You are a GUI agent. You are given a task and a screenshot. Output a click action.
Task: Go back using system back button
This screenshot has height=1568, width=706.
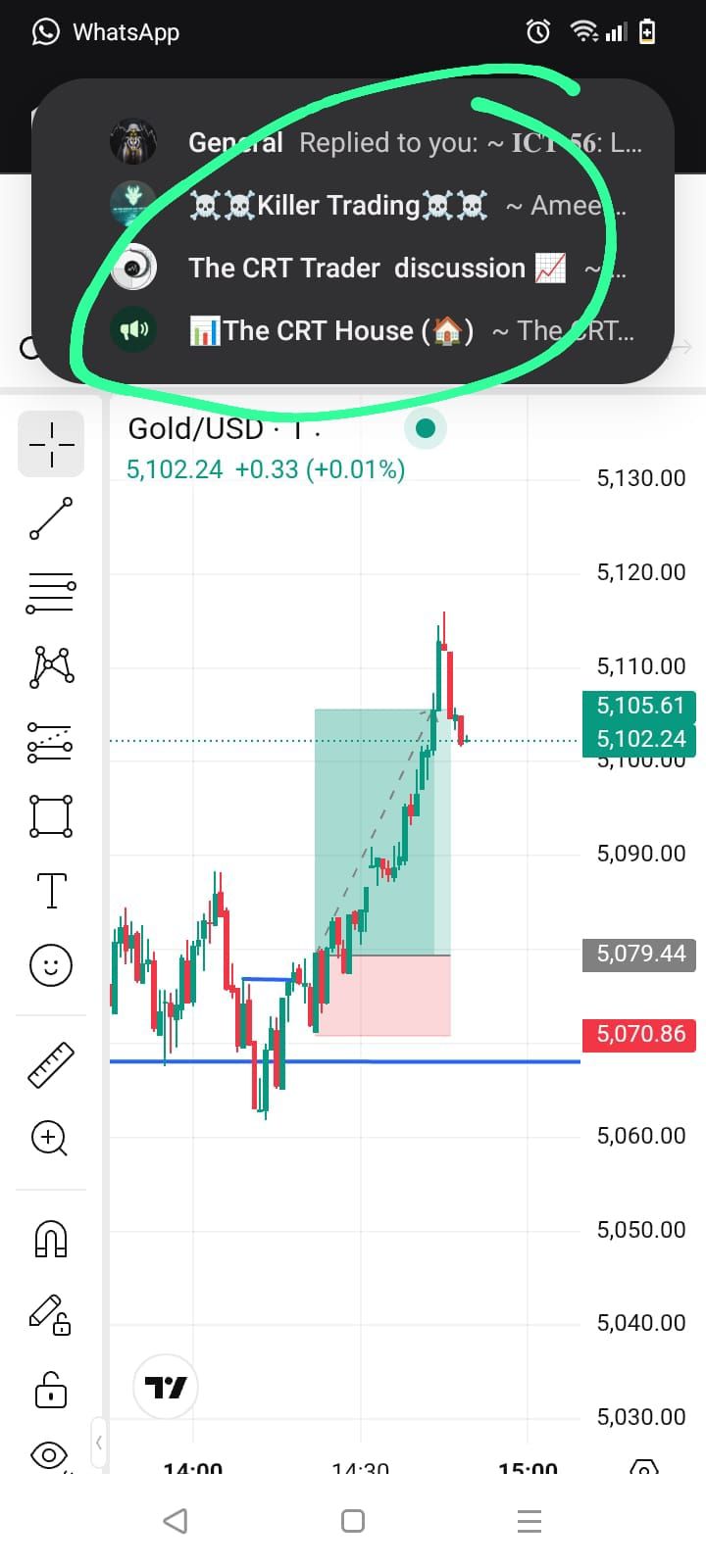[176, 1521]
